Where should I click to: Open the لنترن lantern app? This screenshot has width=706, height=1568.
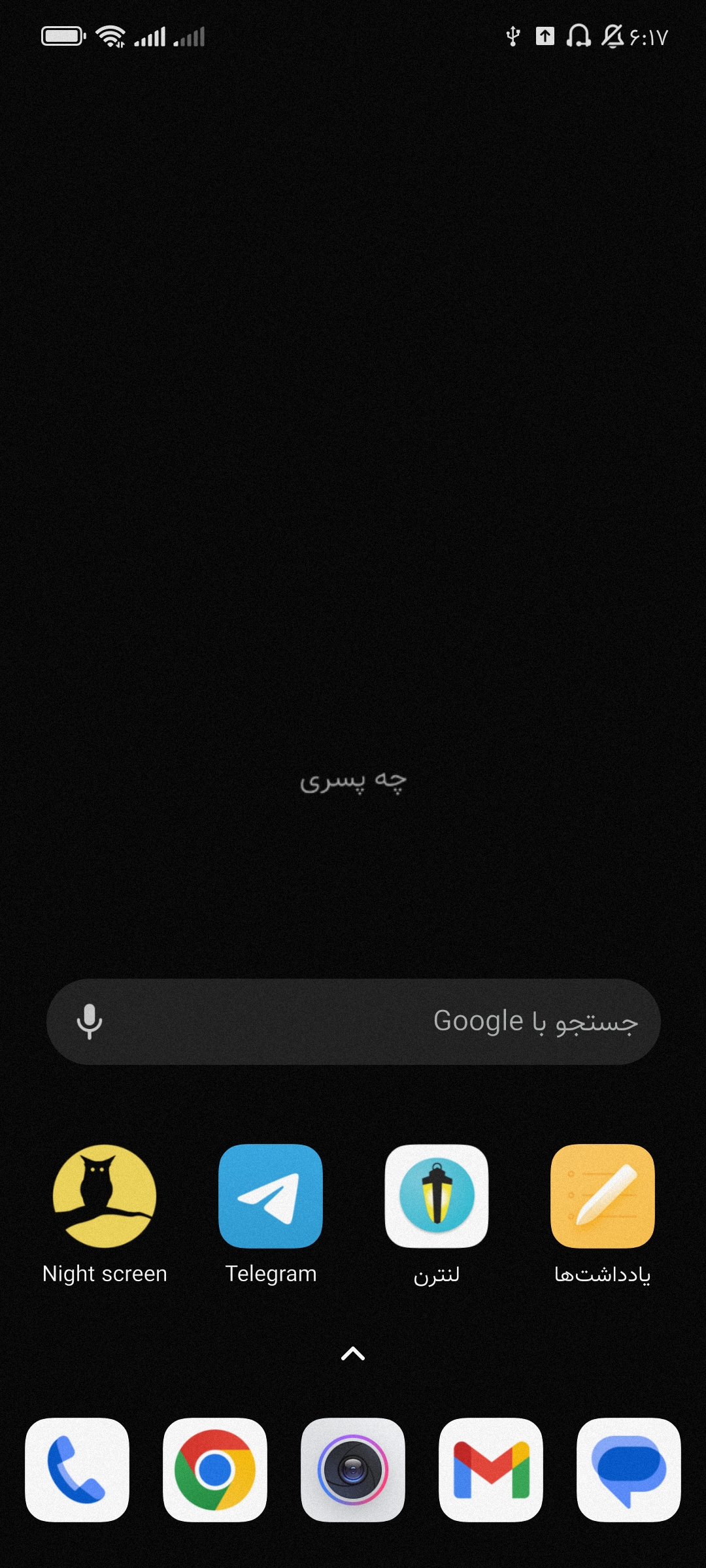[437, 1196]
